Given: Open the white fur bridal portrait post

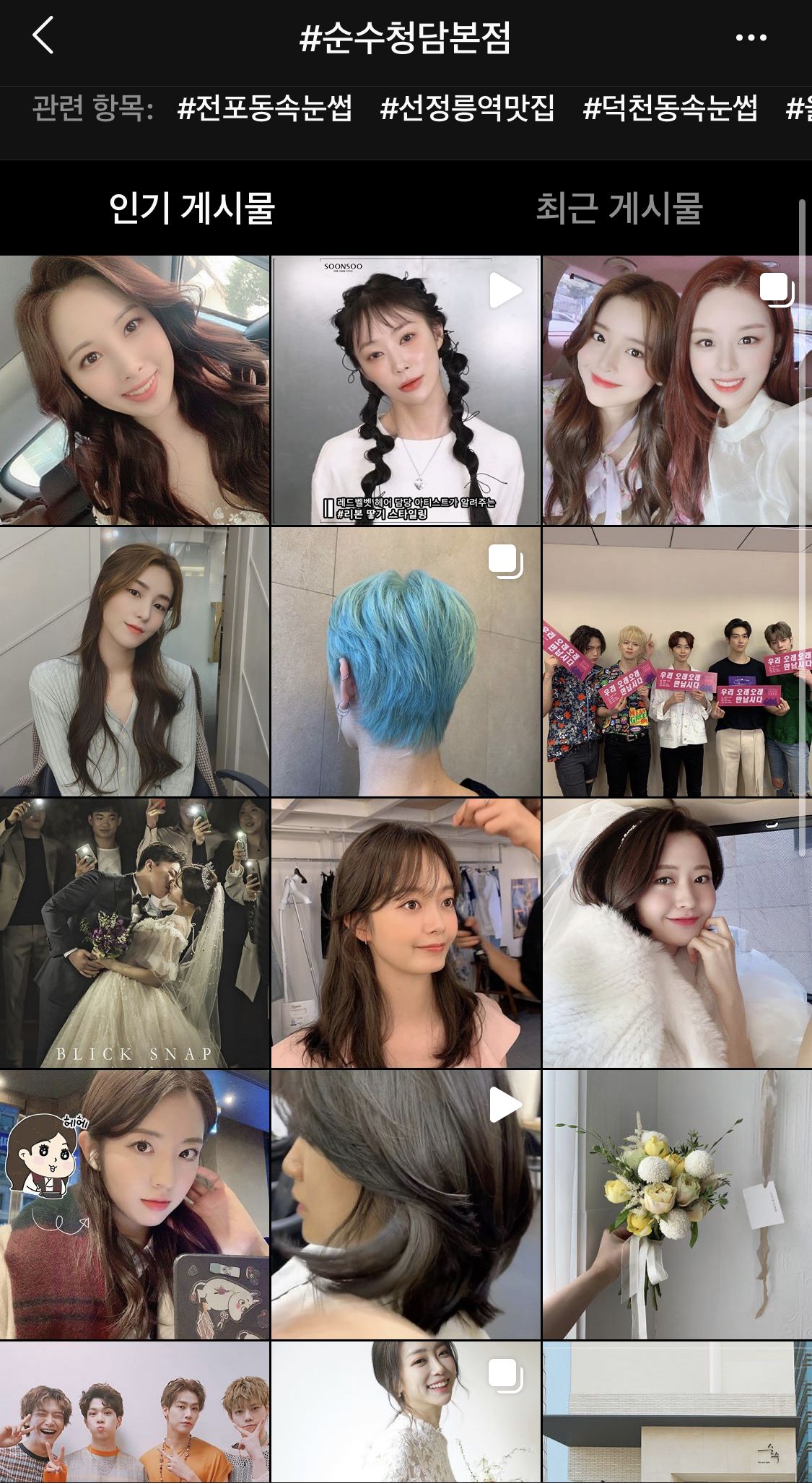Looking at the screenshot, I should [x=677, y=933].
